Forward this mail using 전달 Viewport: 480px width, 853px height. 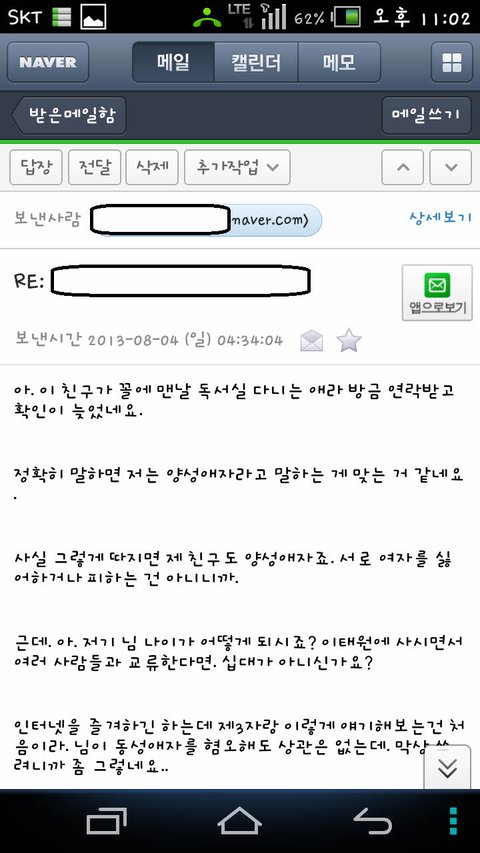94,168
